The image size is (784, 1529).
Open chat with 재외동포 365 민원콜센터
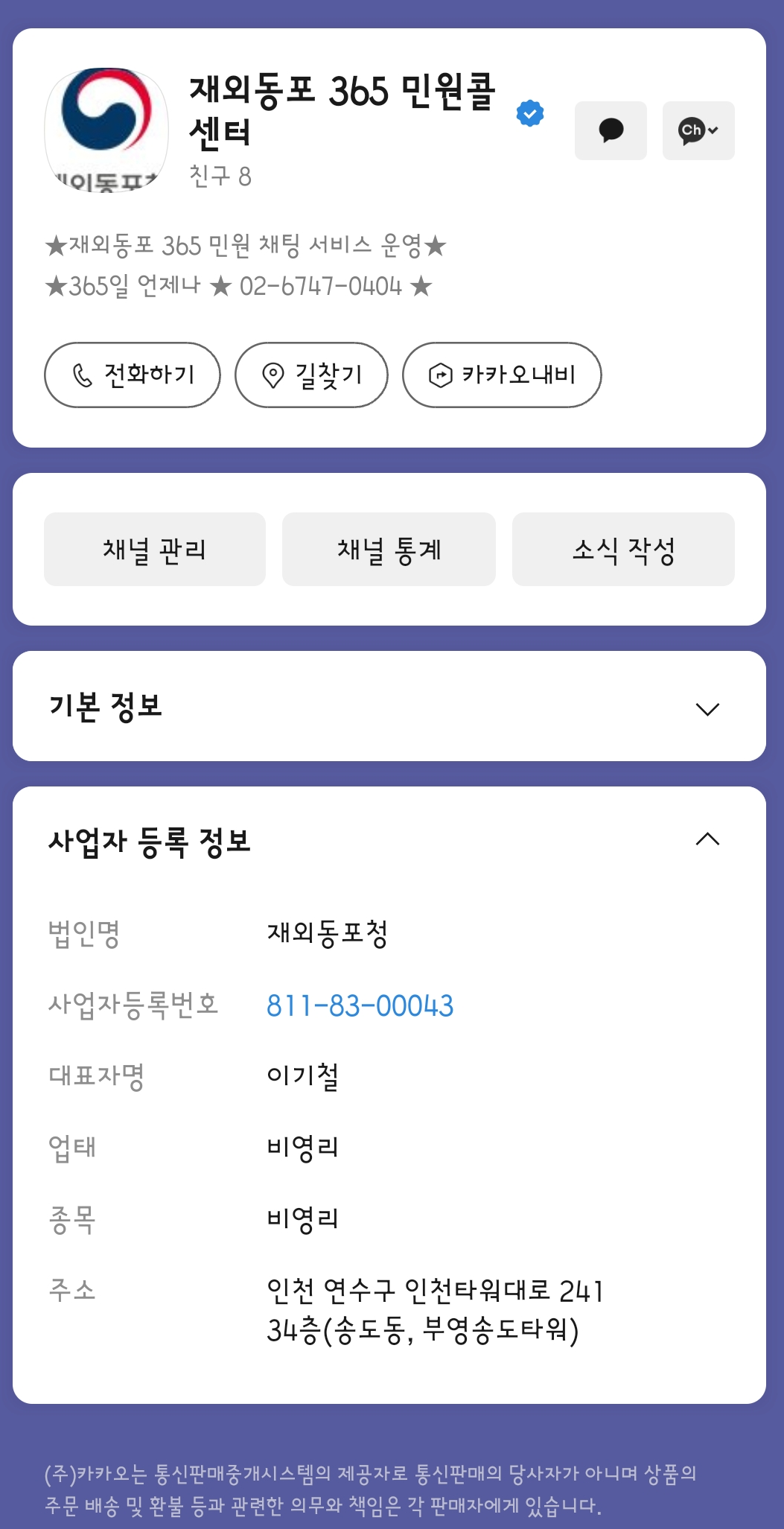click(611, 130)
